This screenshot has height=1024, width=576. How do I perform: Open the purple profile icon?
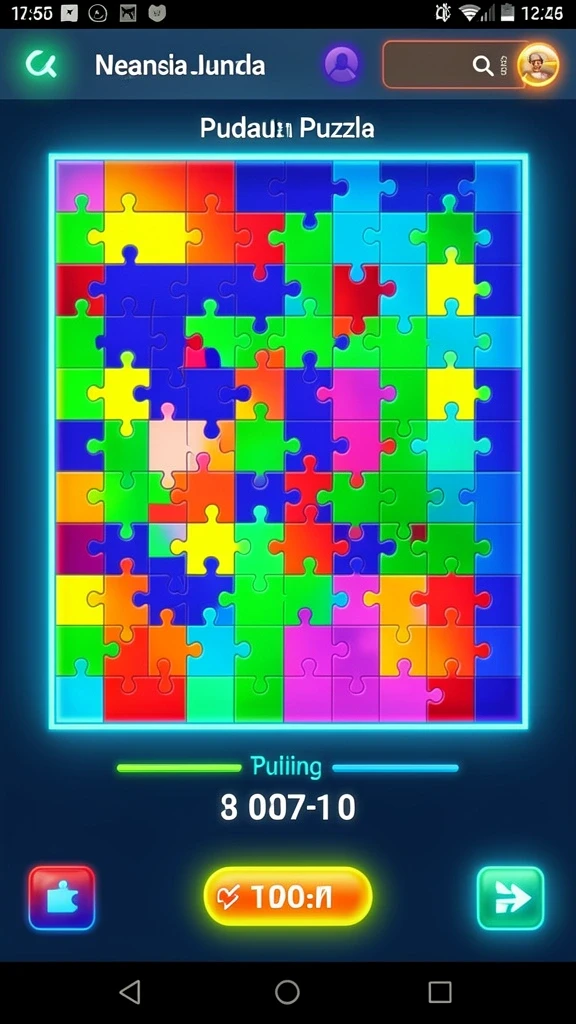point(342,65)
